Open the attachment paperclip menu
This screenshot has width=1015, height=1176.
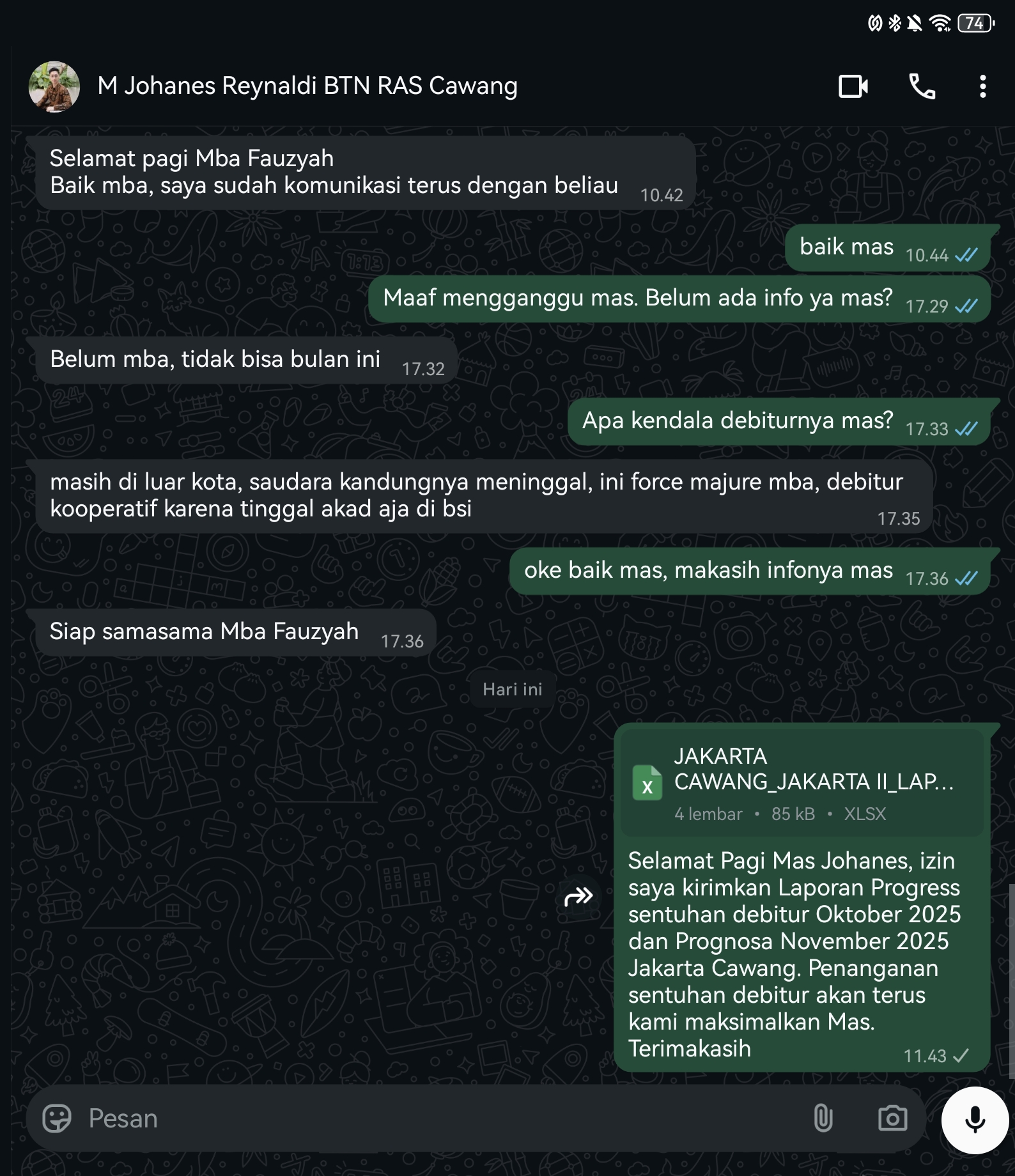(823, 1118)
